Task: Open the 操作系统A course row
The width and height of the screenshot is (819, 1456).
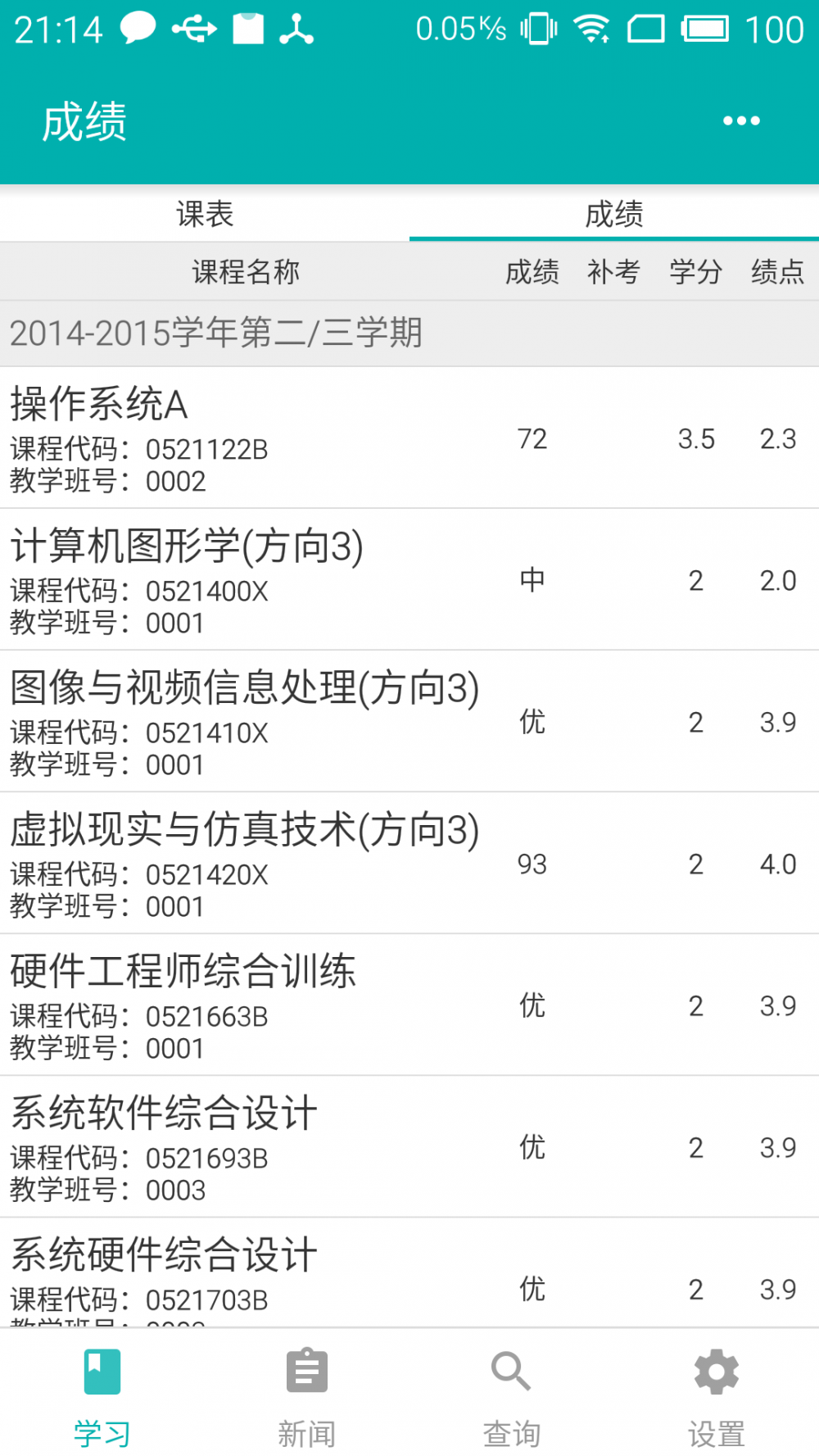Action: click(409, 438)
